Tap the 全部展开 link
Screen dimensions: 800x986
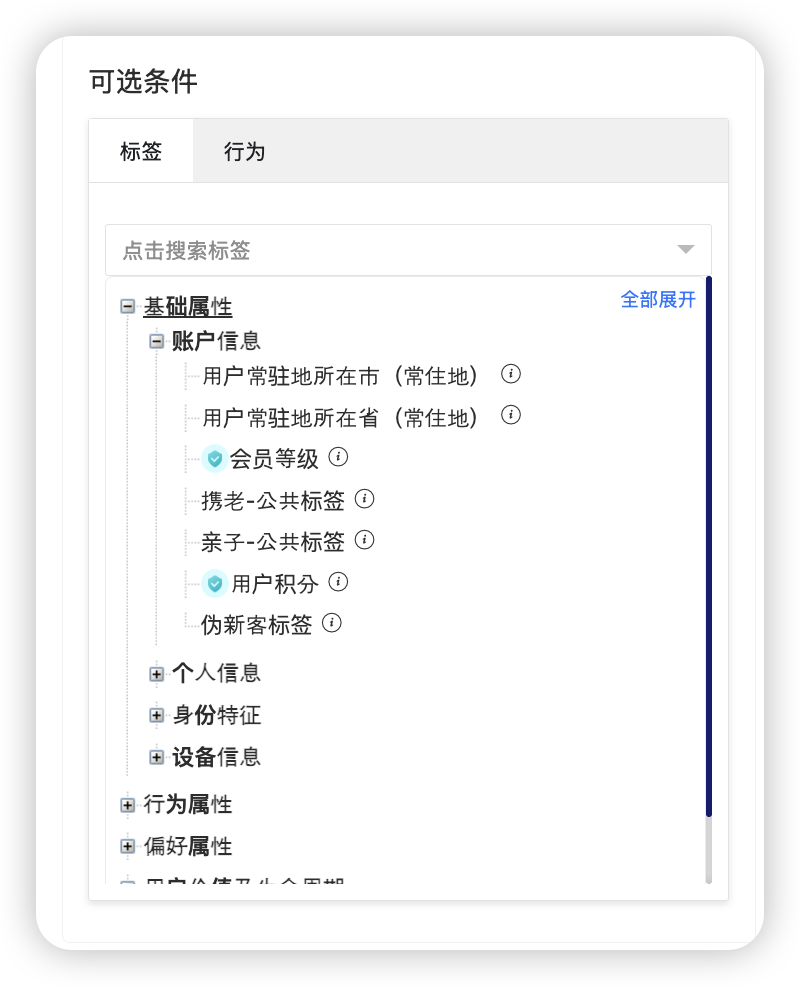[657, 300]
